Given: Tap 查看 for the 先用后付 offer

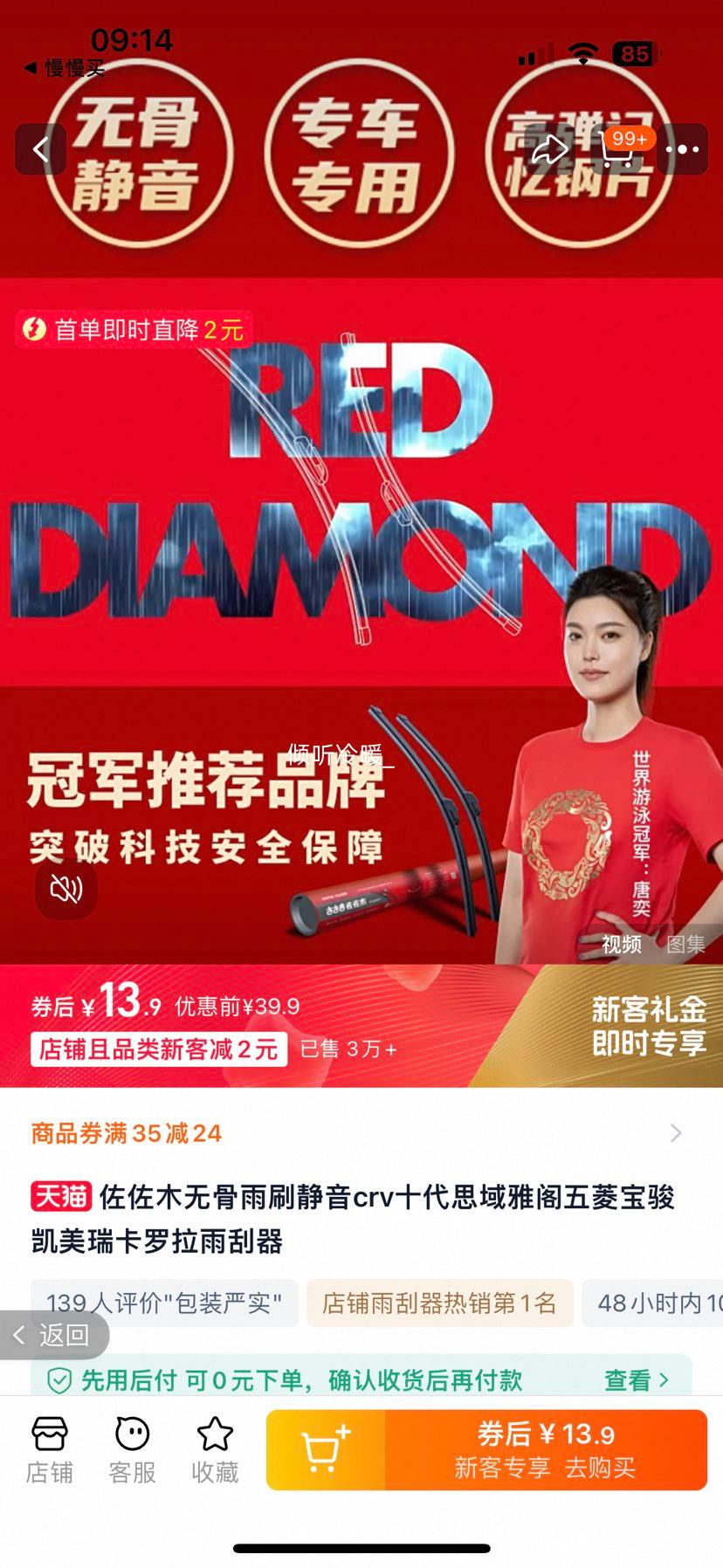Looking at the screenshot, I should [x=637, y=1380].
